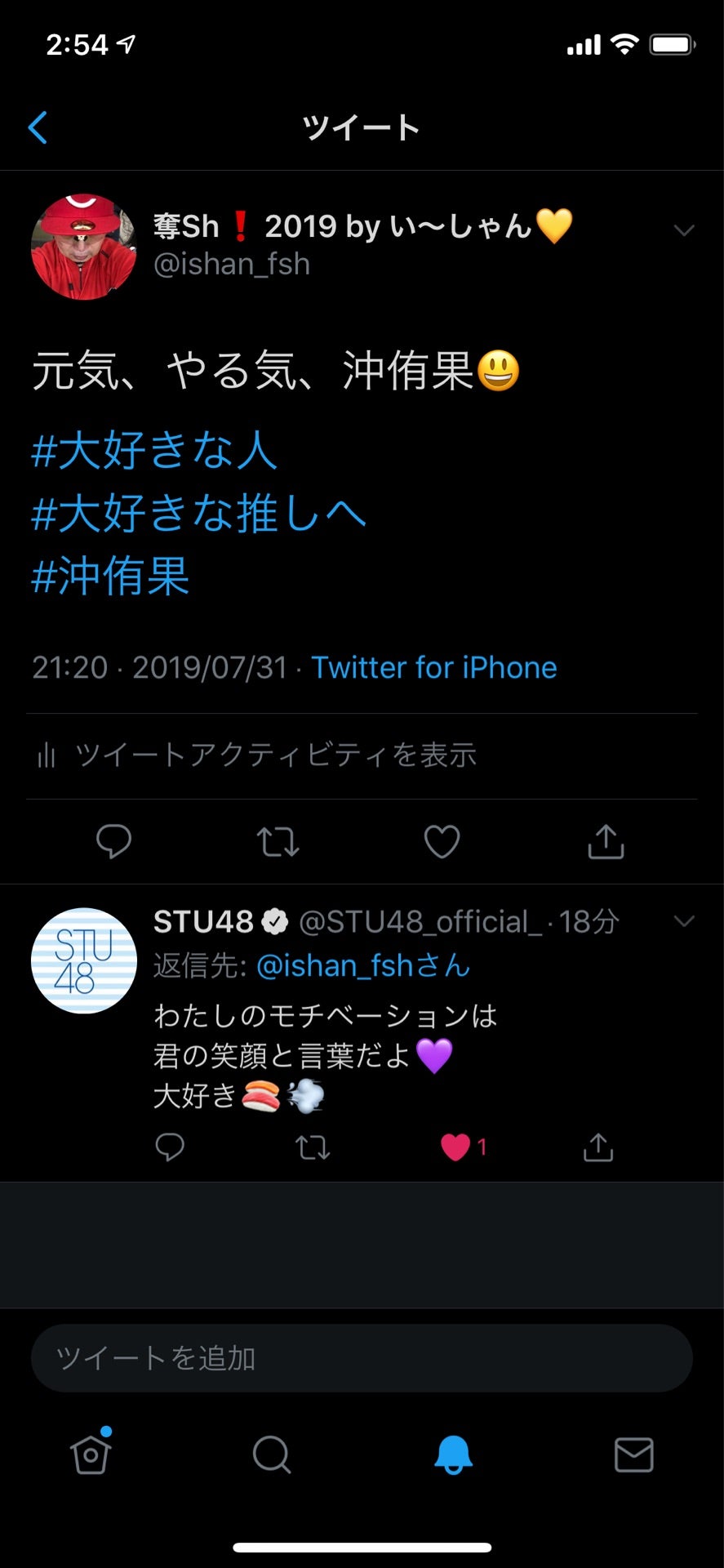Open hashtag #大好きな推しへ
Screen dimensions: 724x1568
tap(198, 514)
